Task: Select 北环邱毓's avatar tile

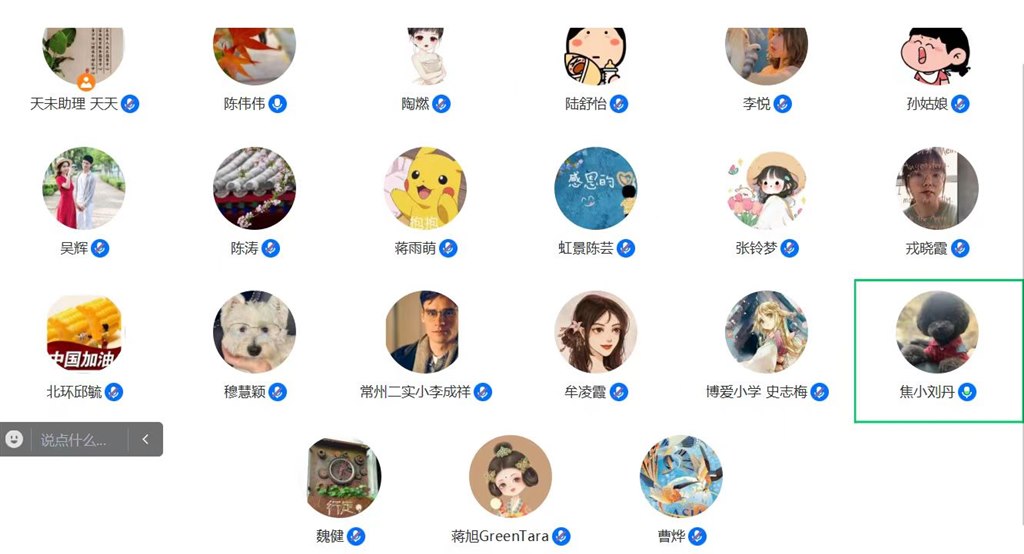Action: tap(84, 333)
